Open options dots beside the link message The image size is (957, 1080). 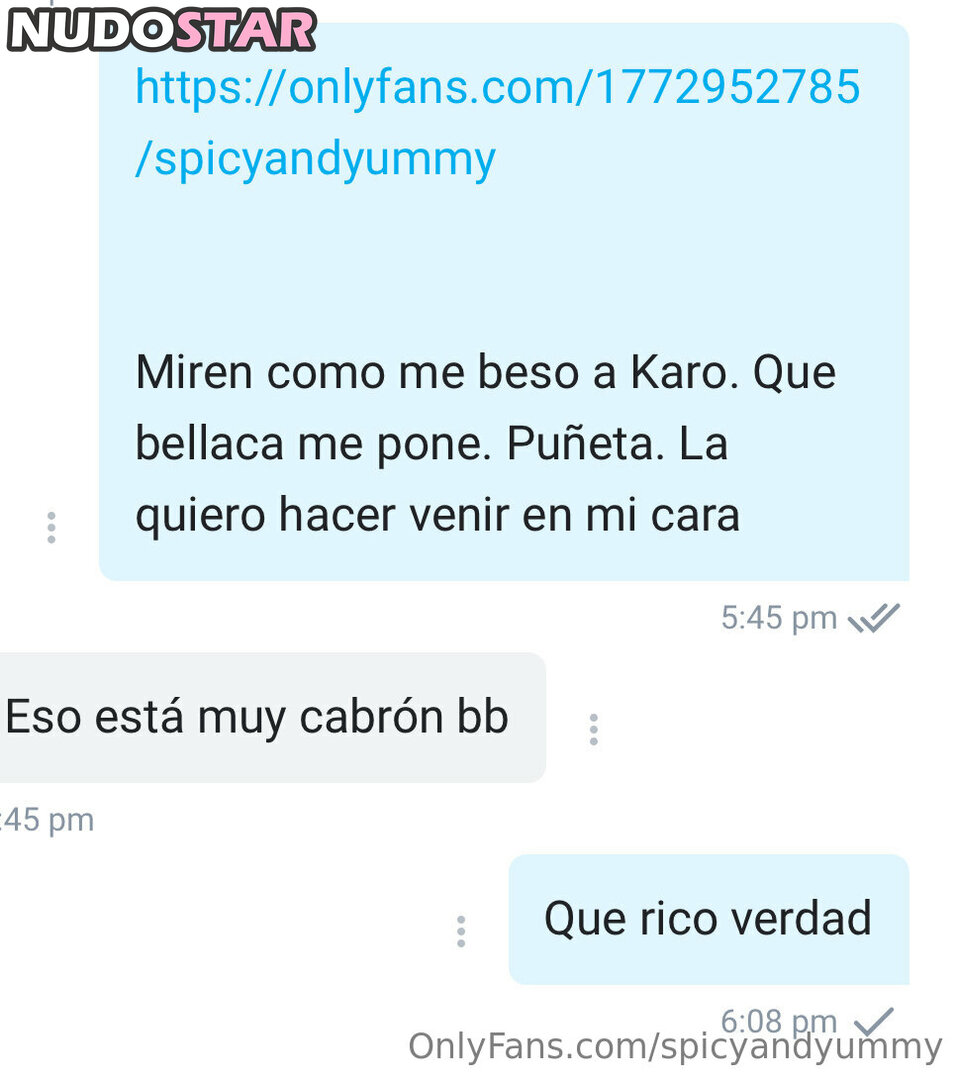coord(51,528)
